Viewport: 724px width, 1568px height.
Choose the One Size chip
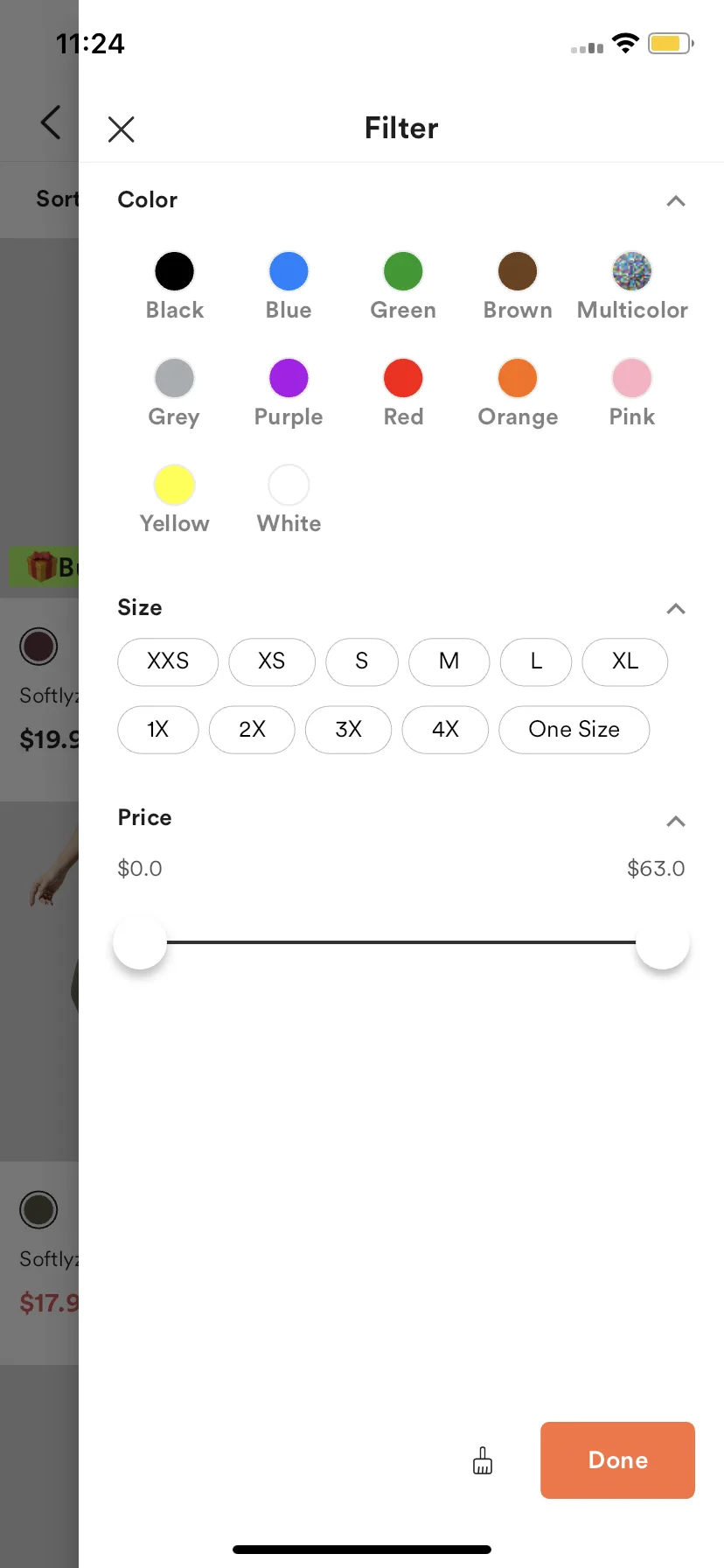point(574,730)
